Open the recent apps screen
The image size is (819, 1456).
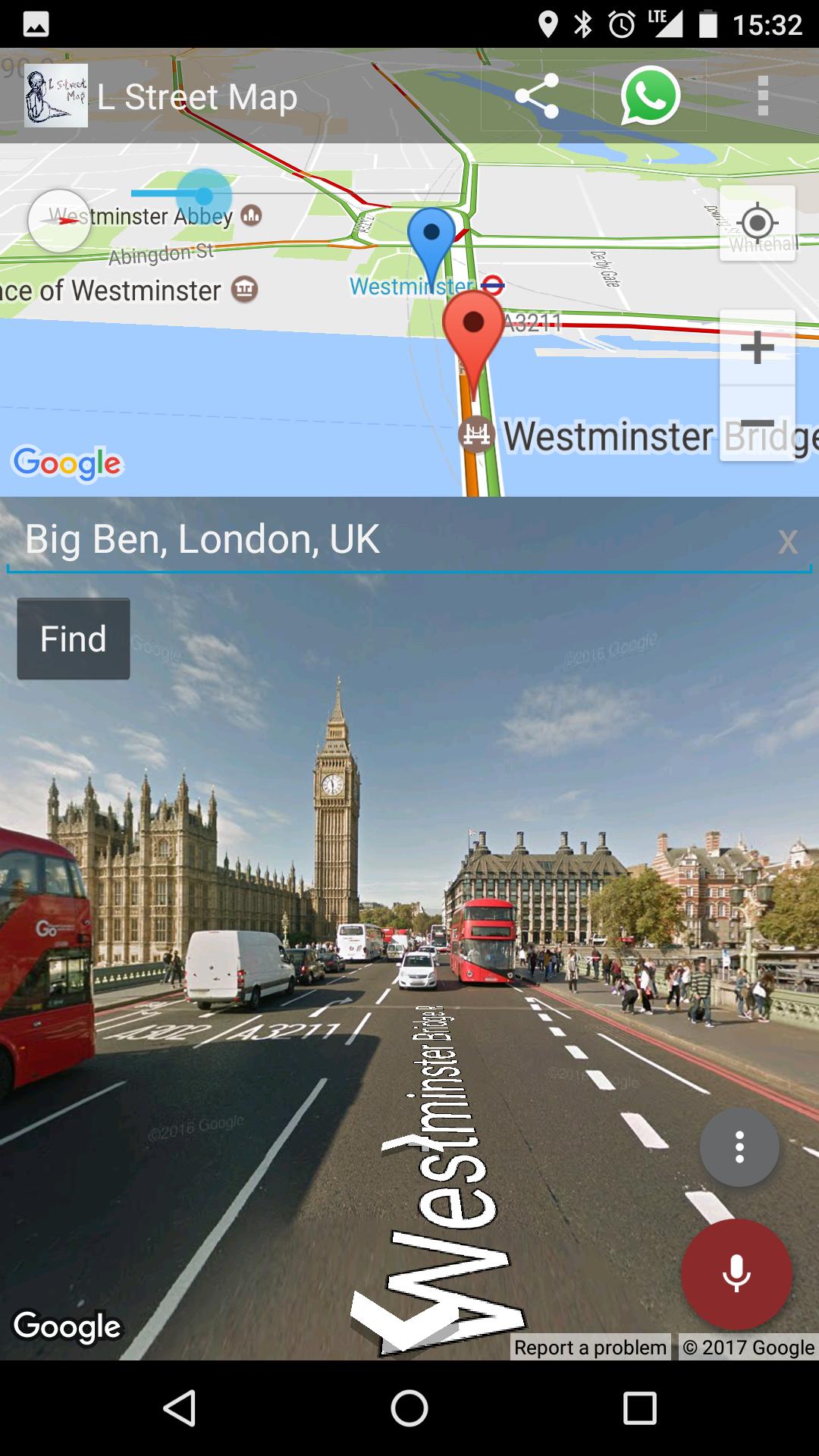[x=639, y=1409]
